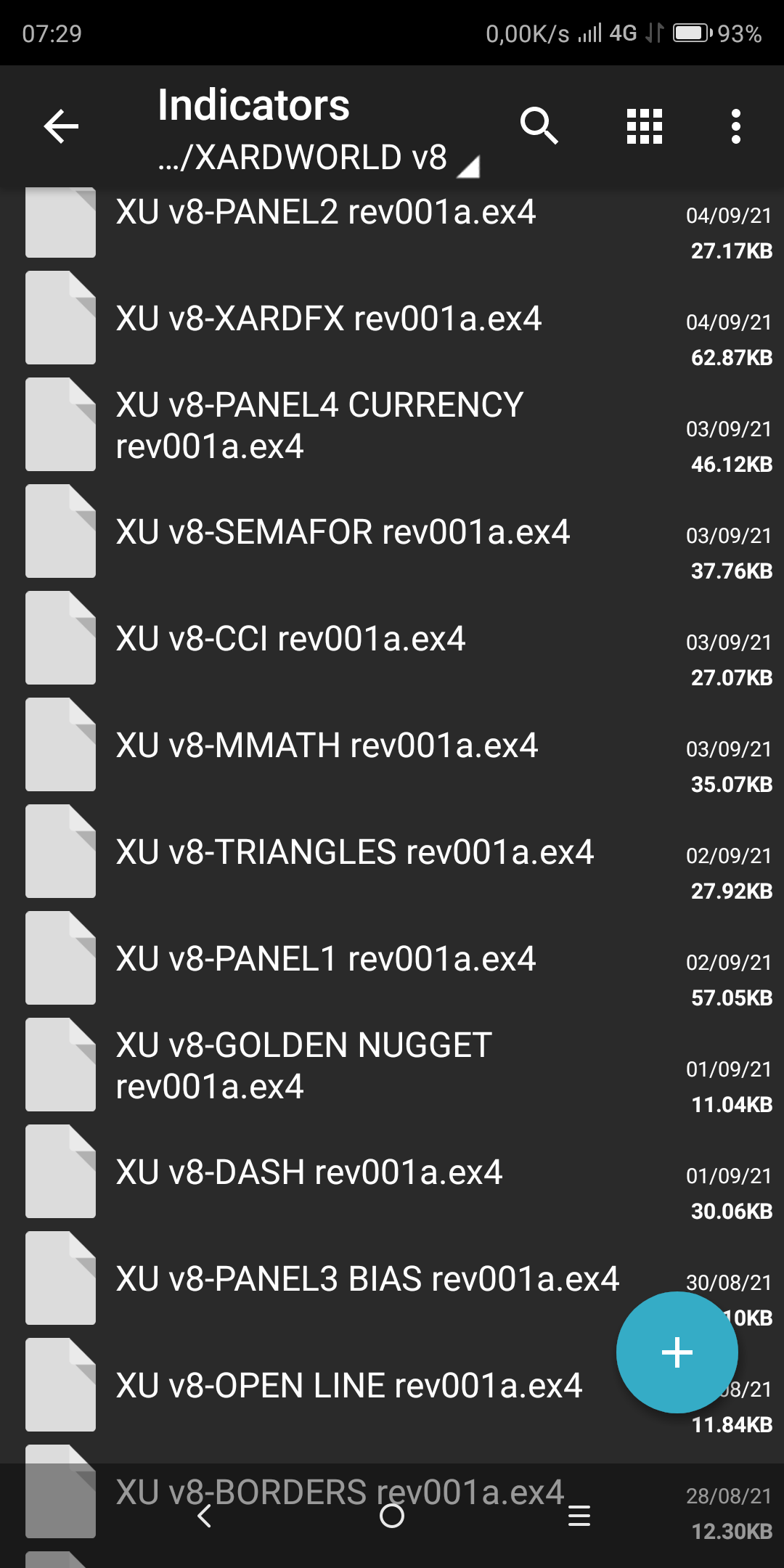The image size is (784, 1568).
Task: Open the three-dot overflow menu
Action: pos(736,127)
